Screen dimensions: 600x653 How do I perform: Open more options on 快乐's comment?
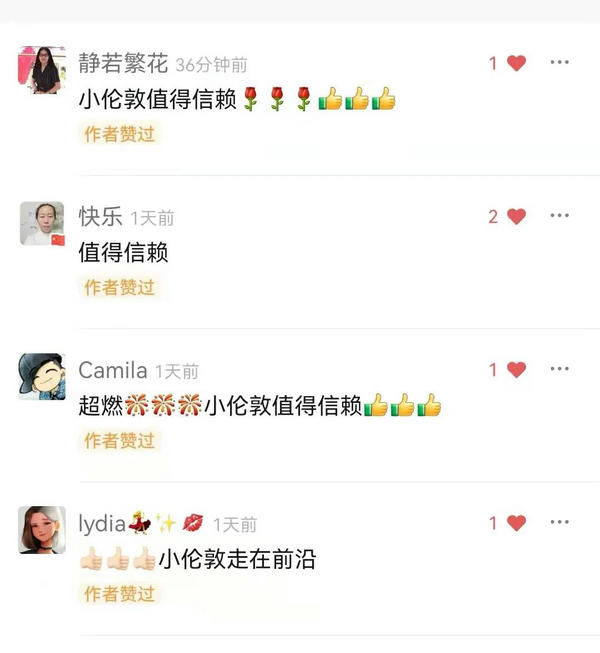click(x=559, y=215)
